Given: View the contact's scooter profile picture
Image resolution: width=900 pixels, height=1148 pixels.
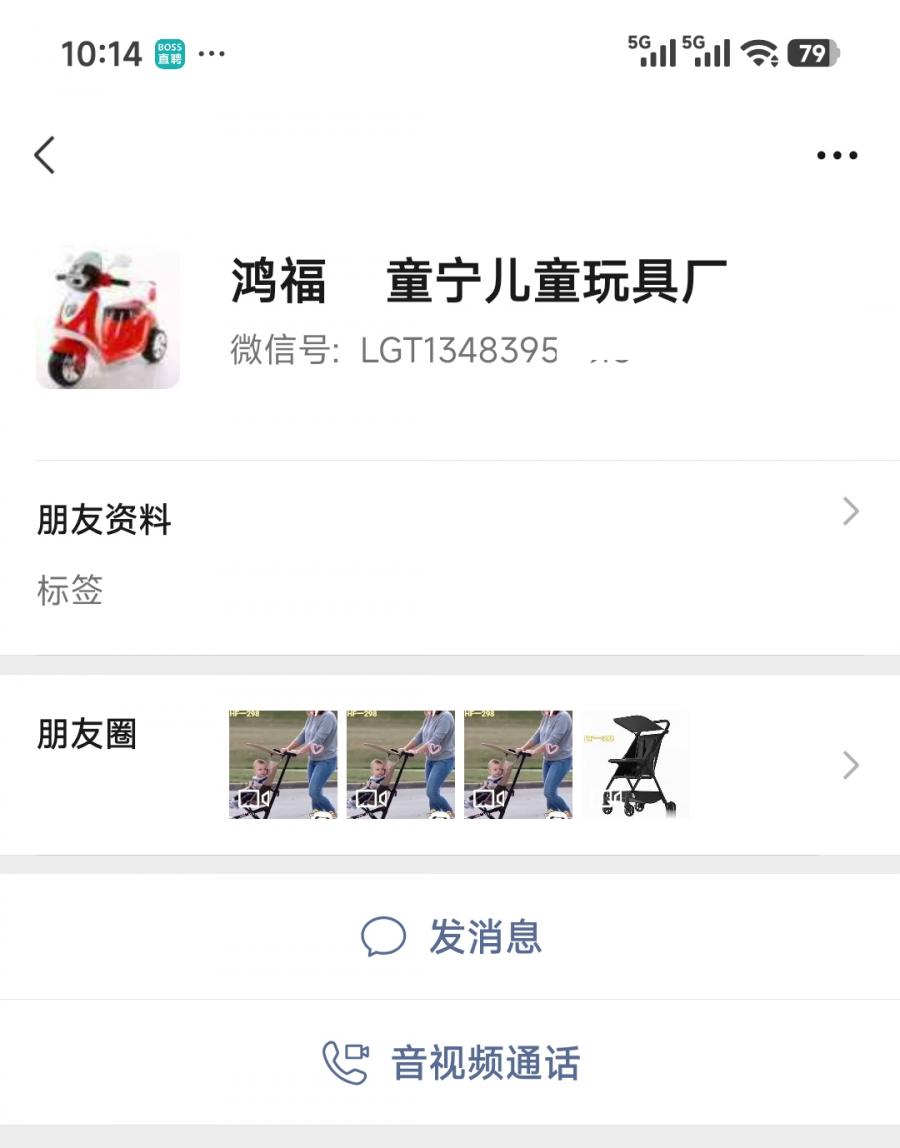Looking at the screenshot, I should 108,318.
